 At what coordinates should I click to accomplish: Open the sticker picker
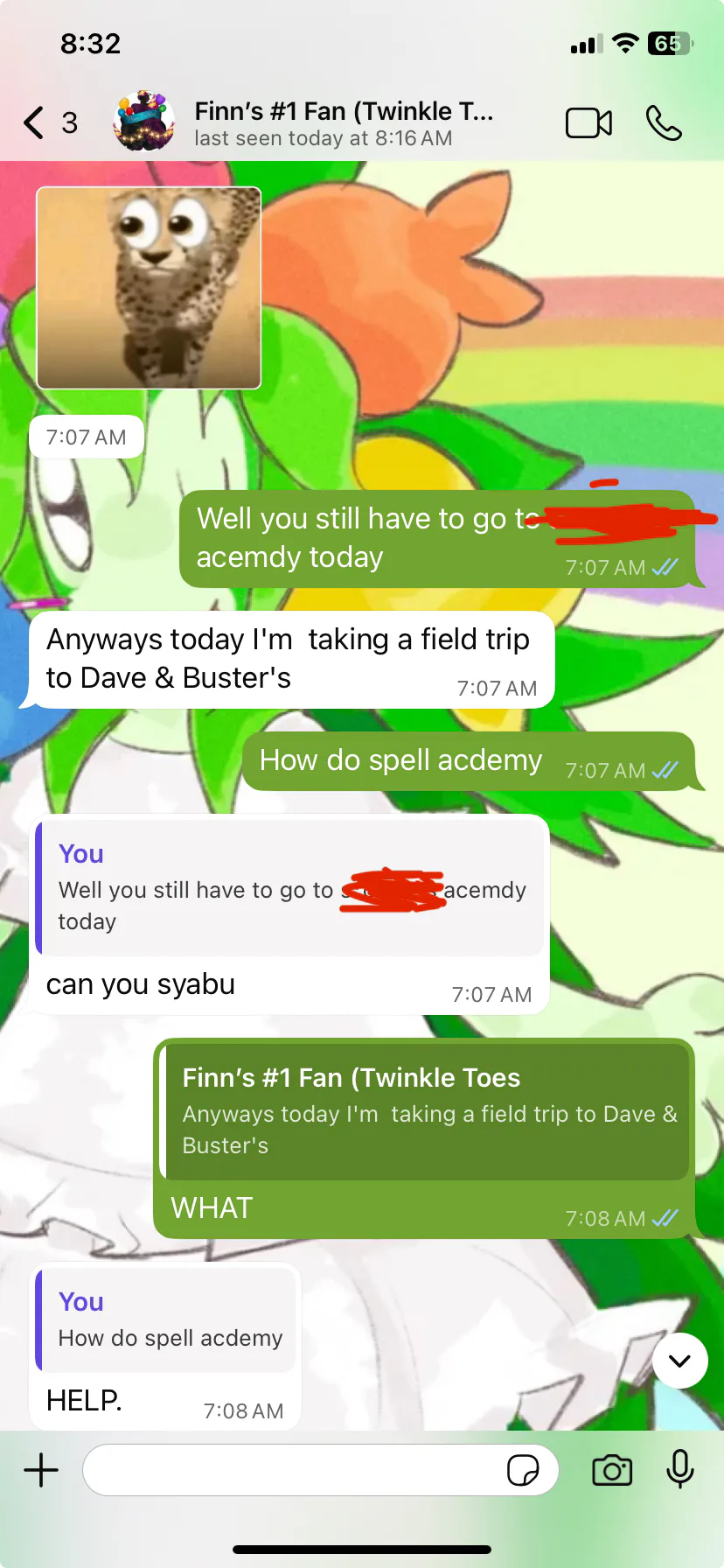(523, 1470)
